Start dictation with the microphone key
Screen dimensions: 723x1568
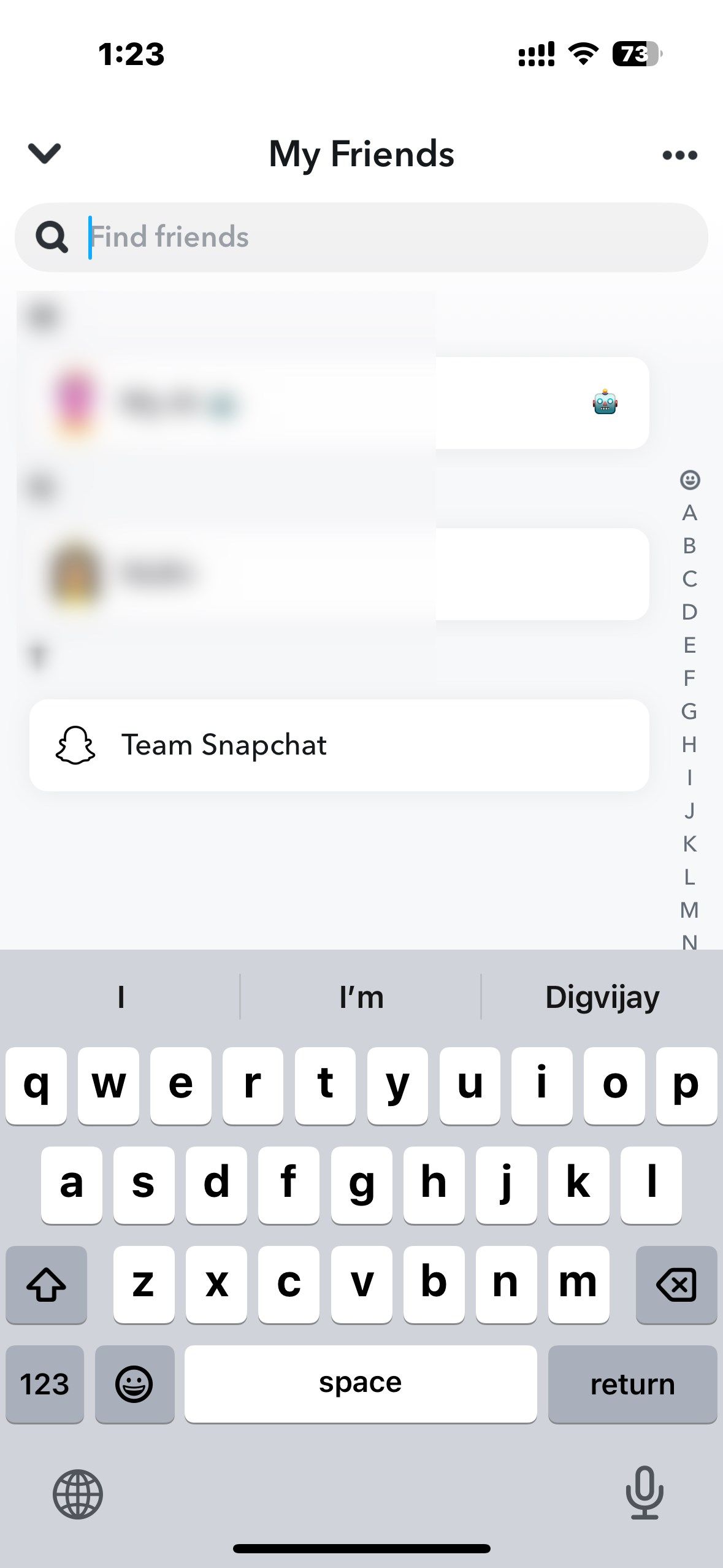tap(644, 1493)
